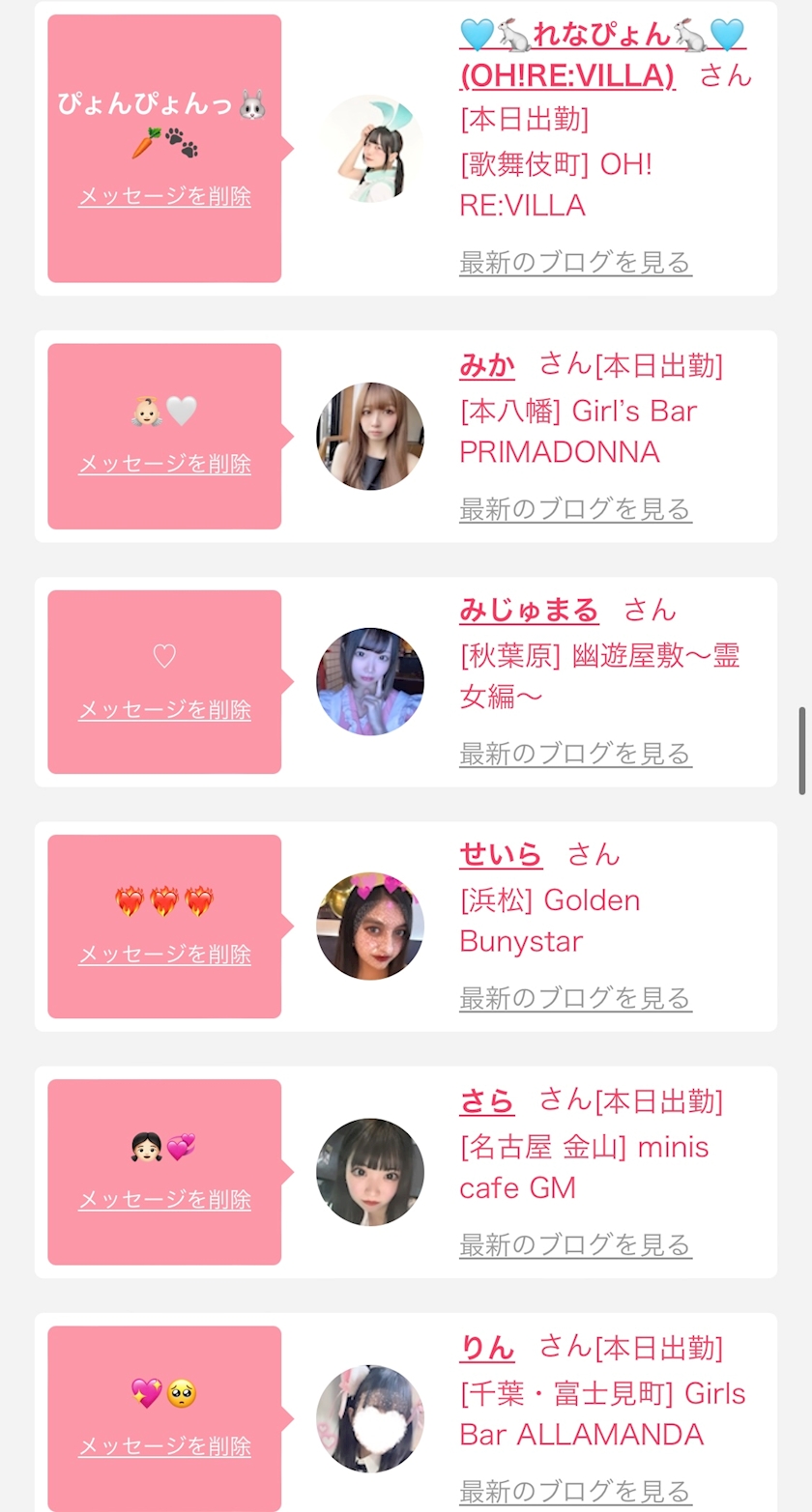View れなぴょん's latest blog

click(575, 262)
